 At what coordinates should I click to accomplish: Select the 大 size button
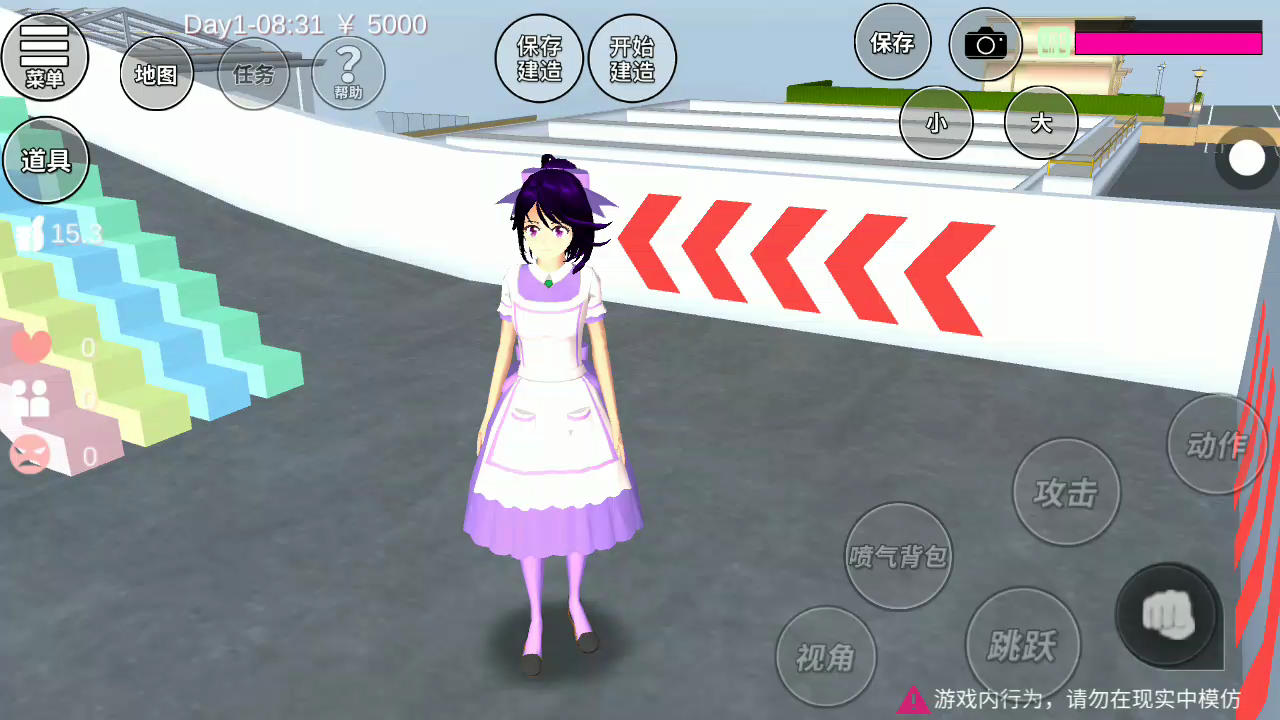pos(1041,123)
